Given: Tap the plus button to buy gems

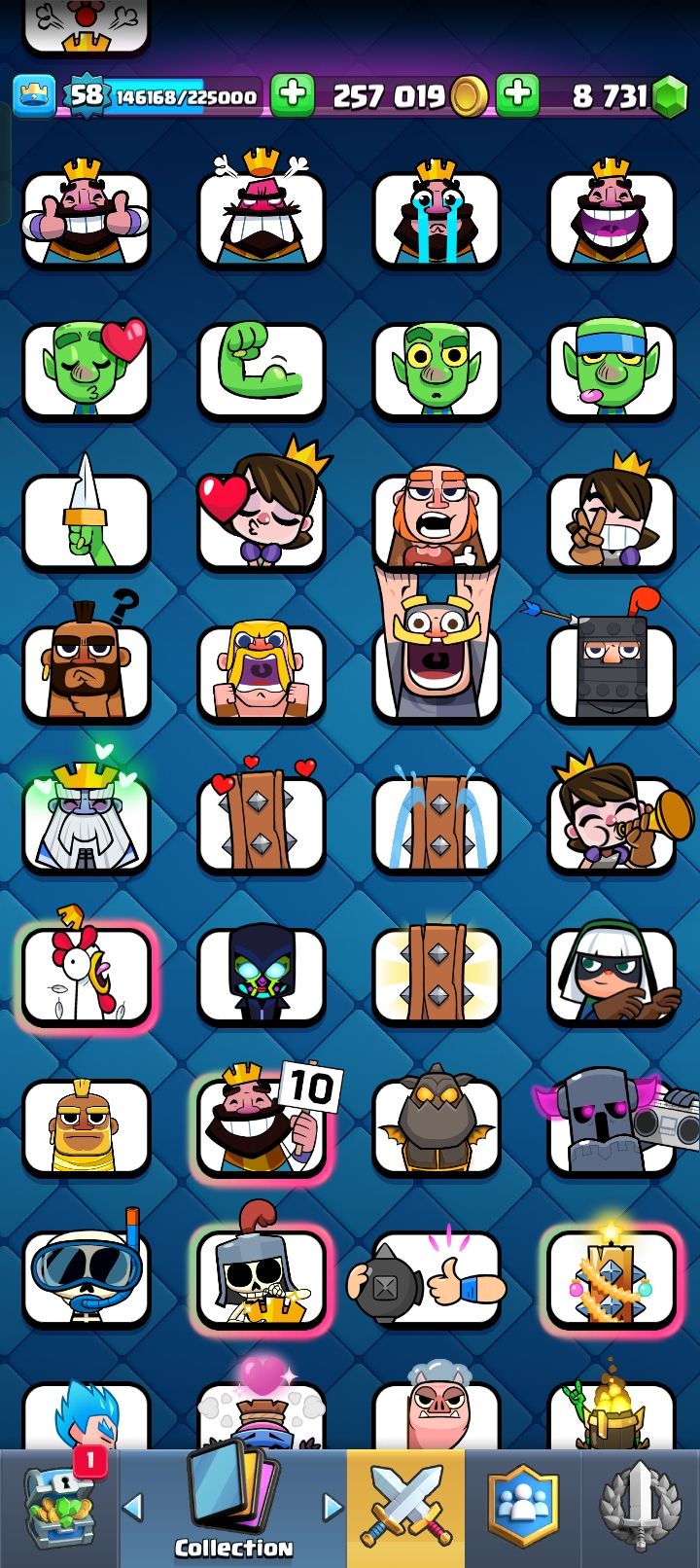Looking at the screenshot, I should 517,95.
